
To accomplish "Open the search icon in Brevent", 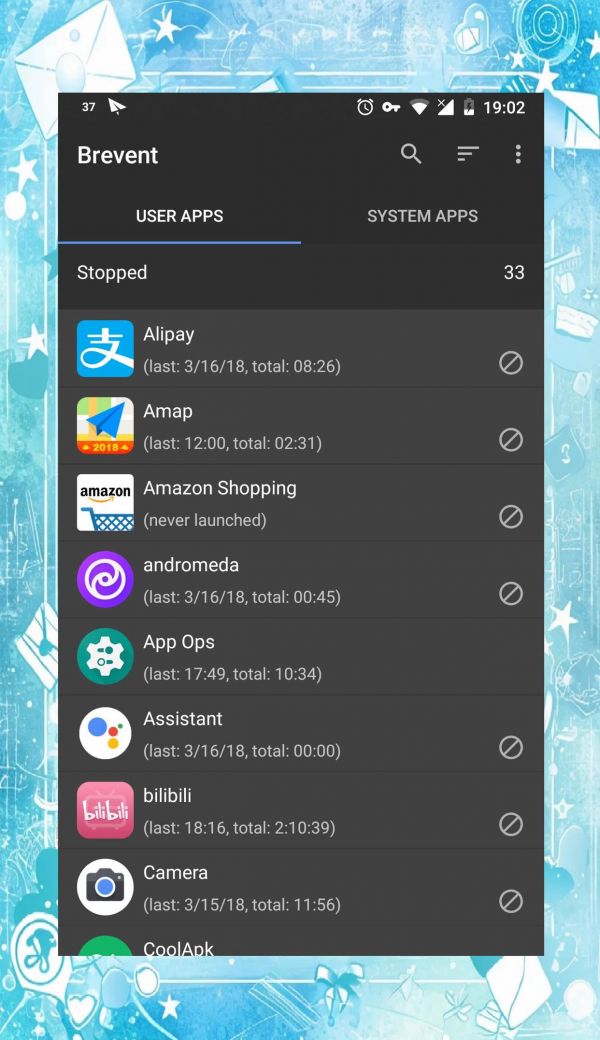I will coord(411,154).
